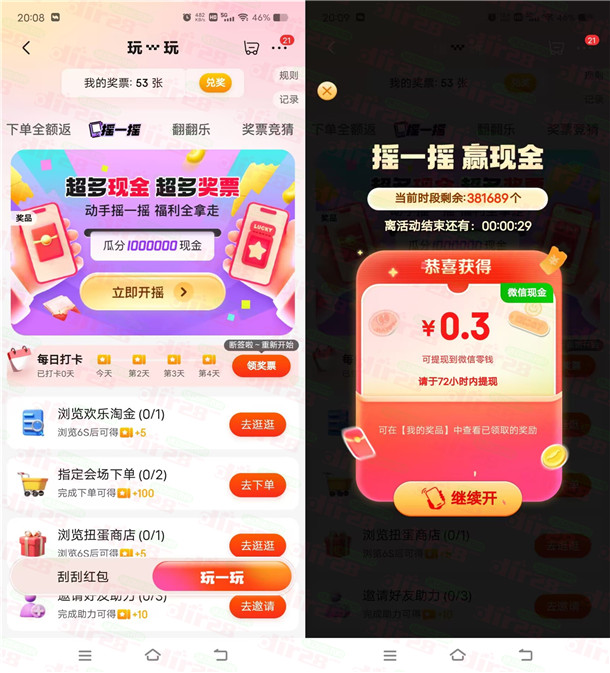The height and width of the screenshot is (673, 610).
Task: Open the shopping cart icon
Action: pos(251,47)
